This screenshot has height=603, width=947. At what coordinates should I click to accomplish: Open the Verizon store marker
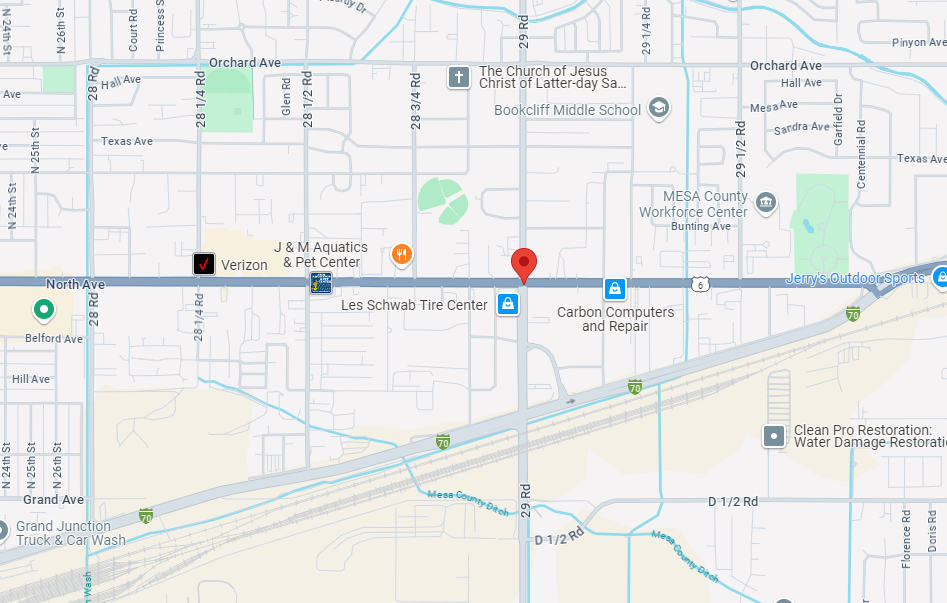[204, 265]
